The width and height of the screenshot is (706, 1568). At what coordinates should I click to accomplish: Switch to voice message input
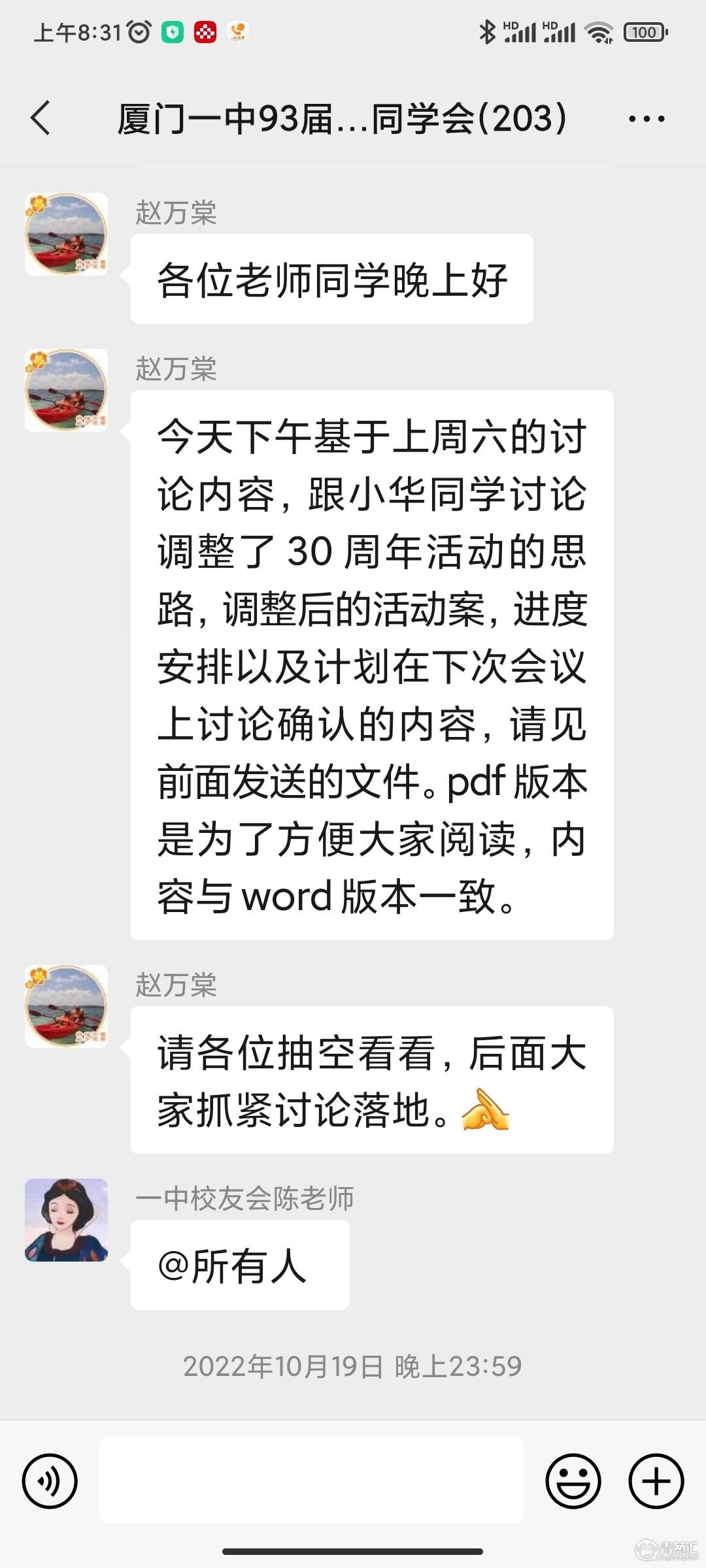50,1481
